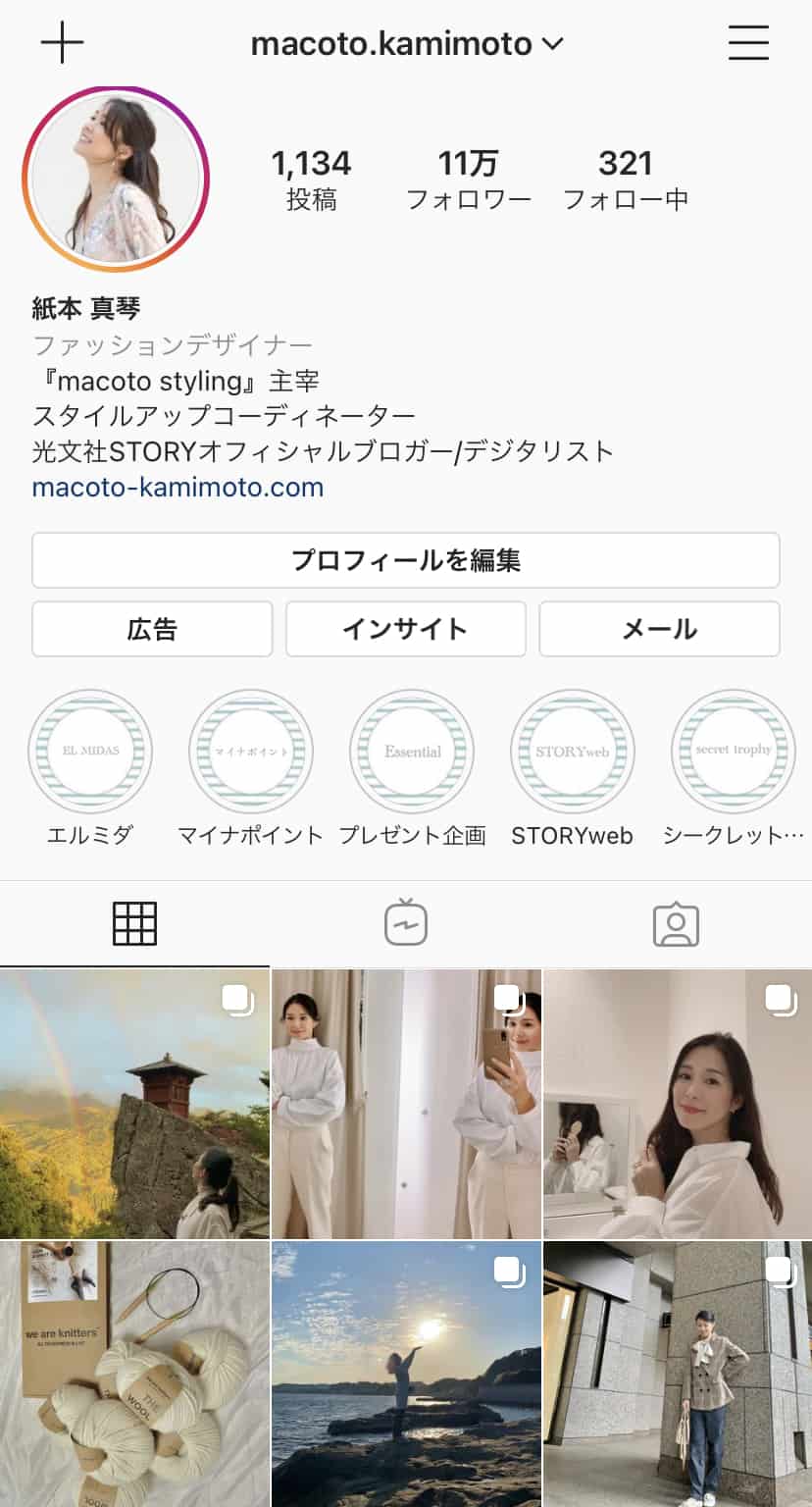Open the wool yarn knitting post
Viewport: 812px width, 1507px height.
click(x=134, y=1374)
